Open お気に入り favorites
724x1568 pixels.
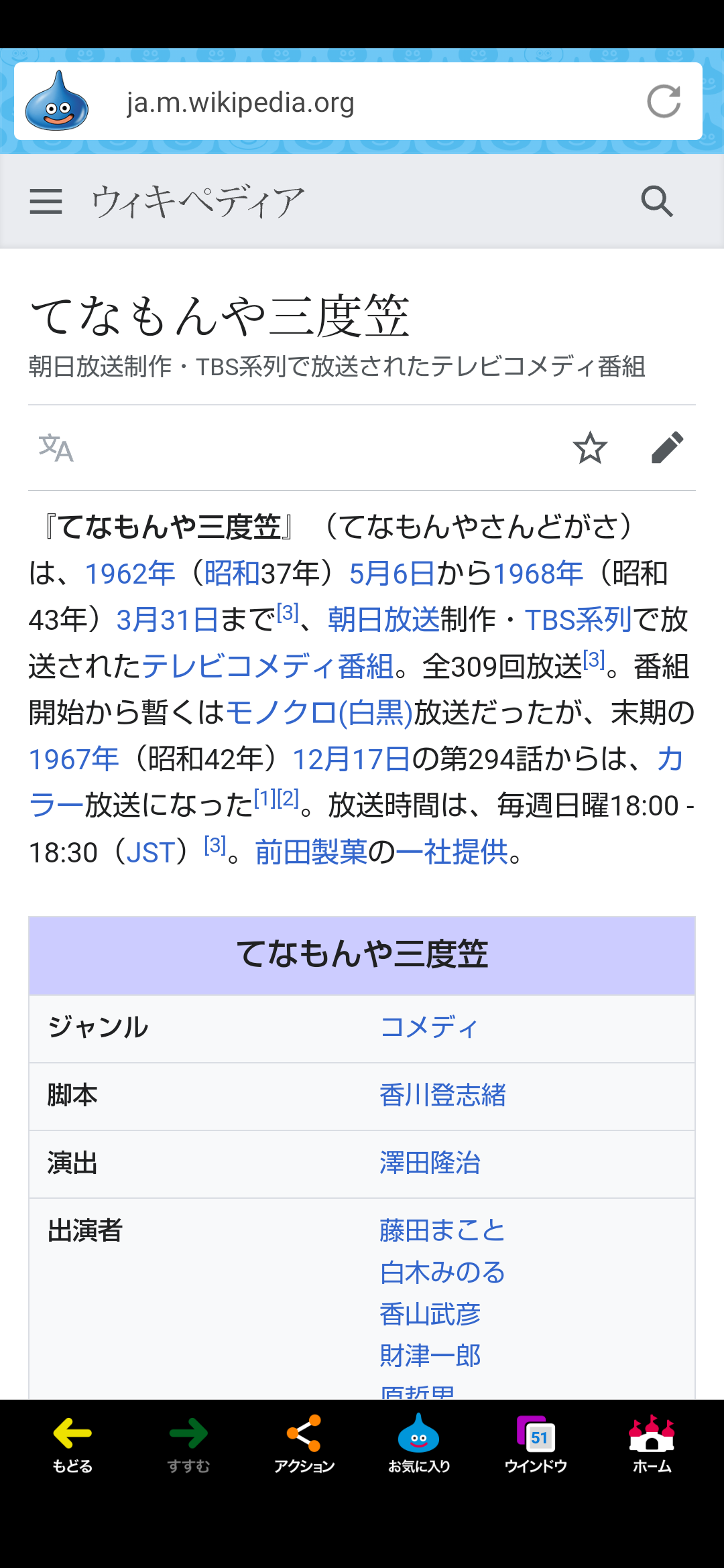419,1444
